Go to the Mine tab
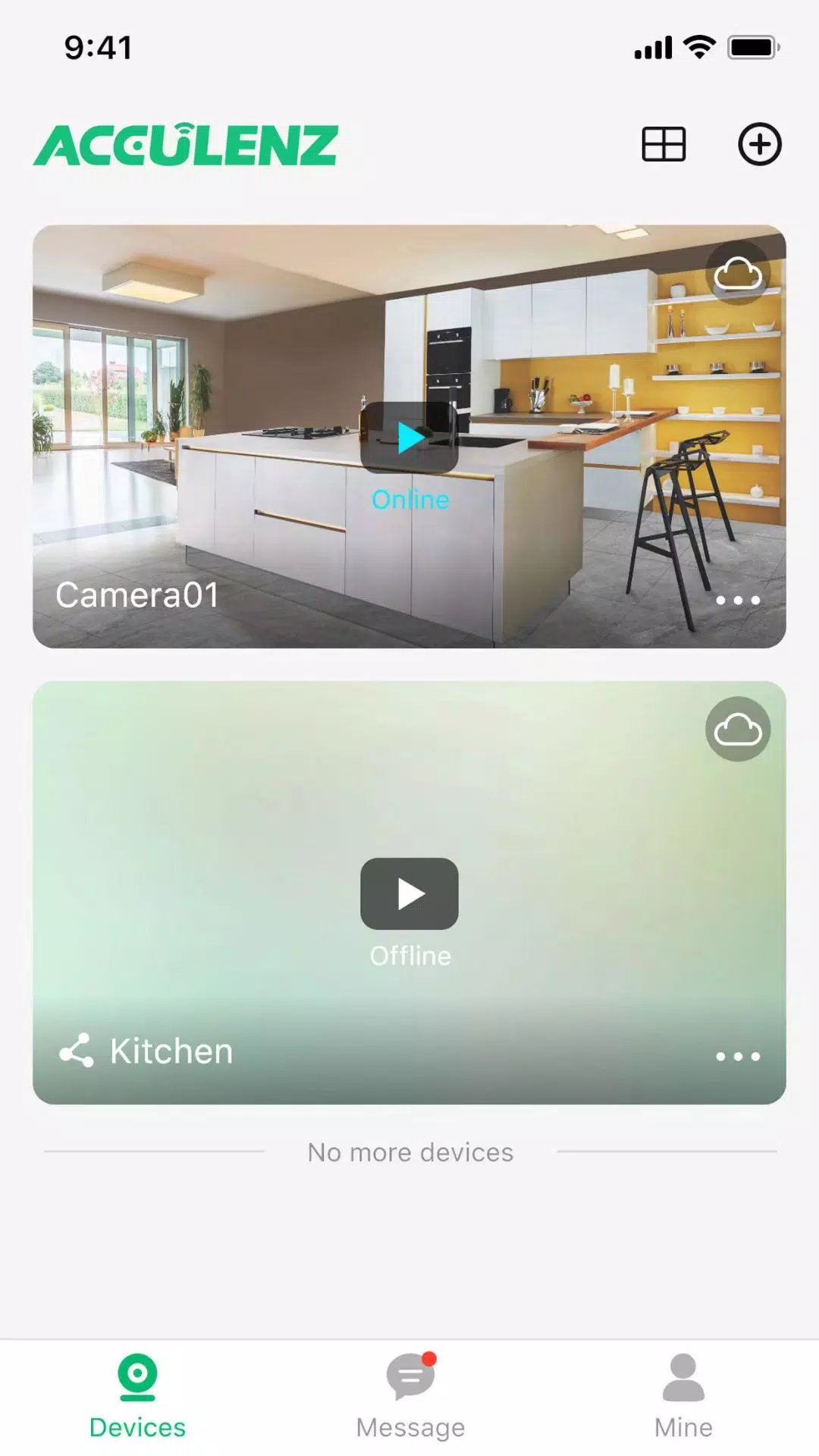819x1456 pixels. point(683,1396)
